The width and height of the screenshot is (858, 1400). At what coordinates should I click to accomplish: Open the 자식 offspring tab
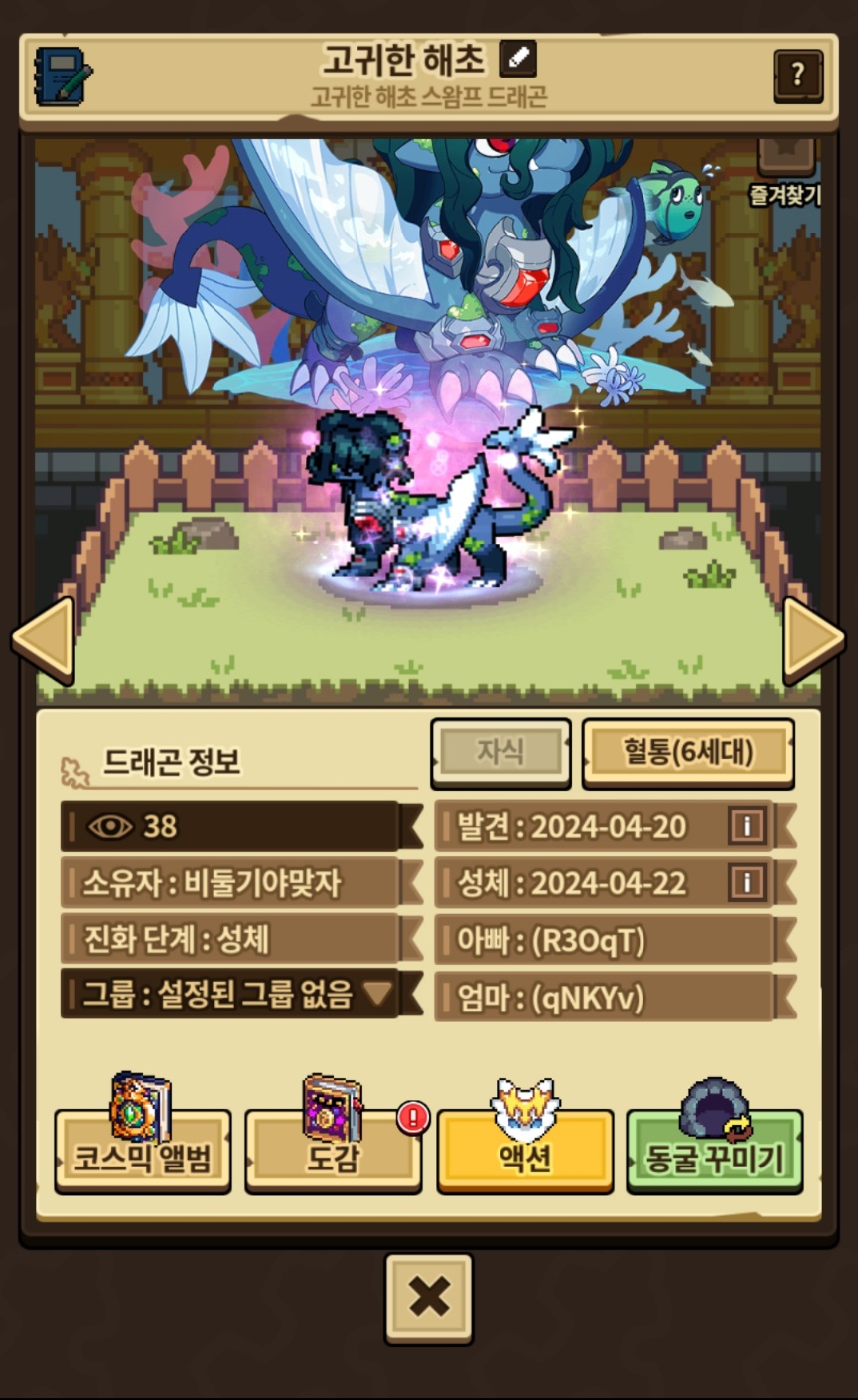coord(500,752)
